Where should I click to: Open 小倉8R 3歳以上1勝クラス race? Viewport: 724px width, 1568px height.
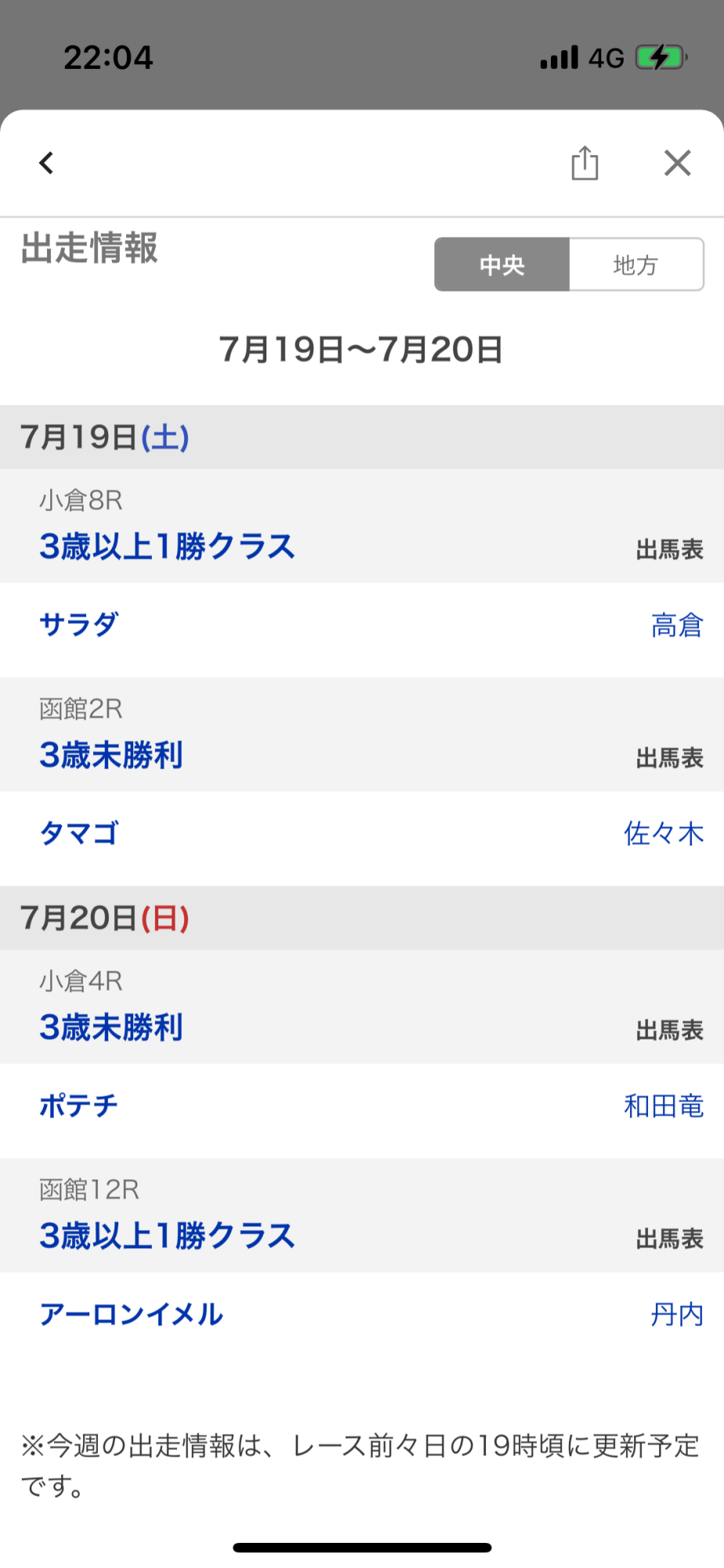click(x=167, y=546)
